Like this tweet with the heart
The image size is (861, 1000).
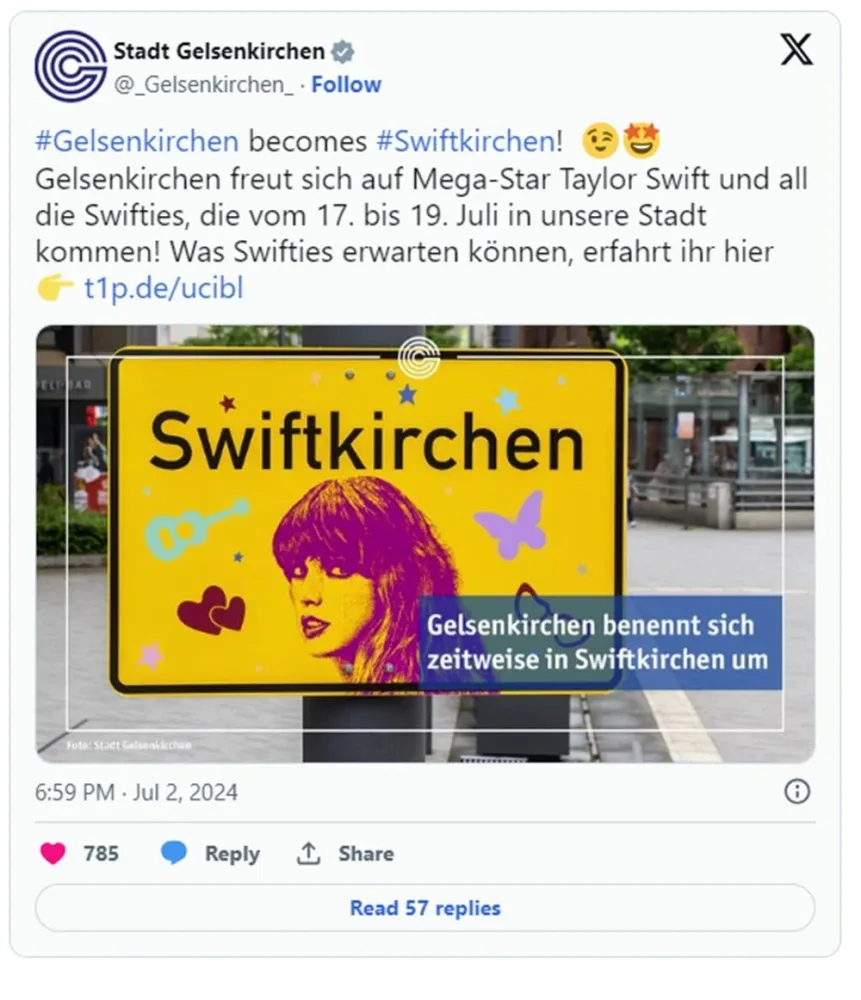53,853
